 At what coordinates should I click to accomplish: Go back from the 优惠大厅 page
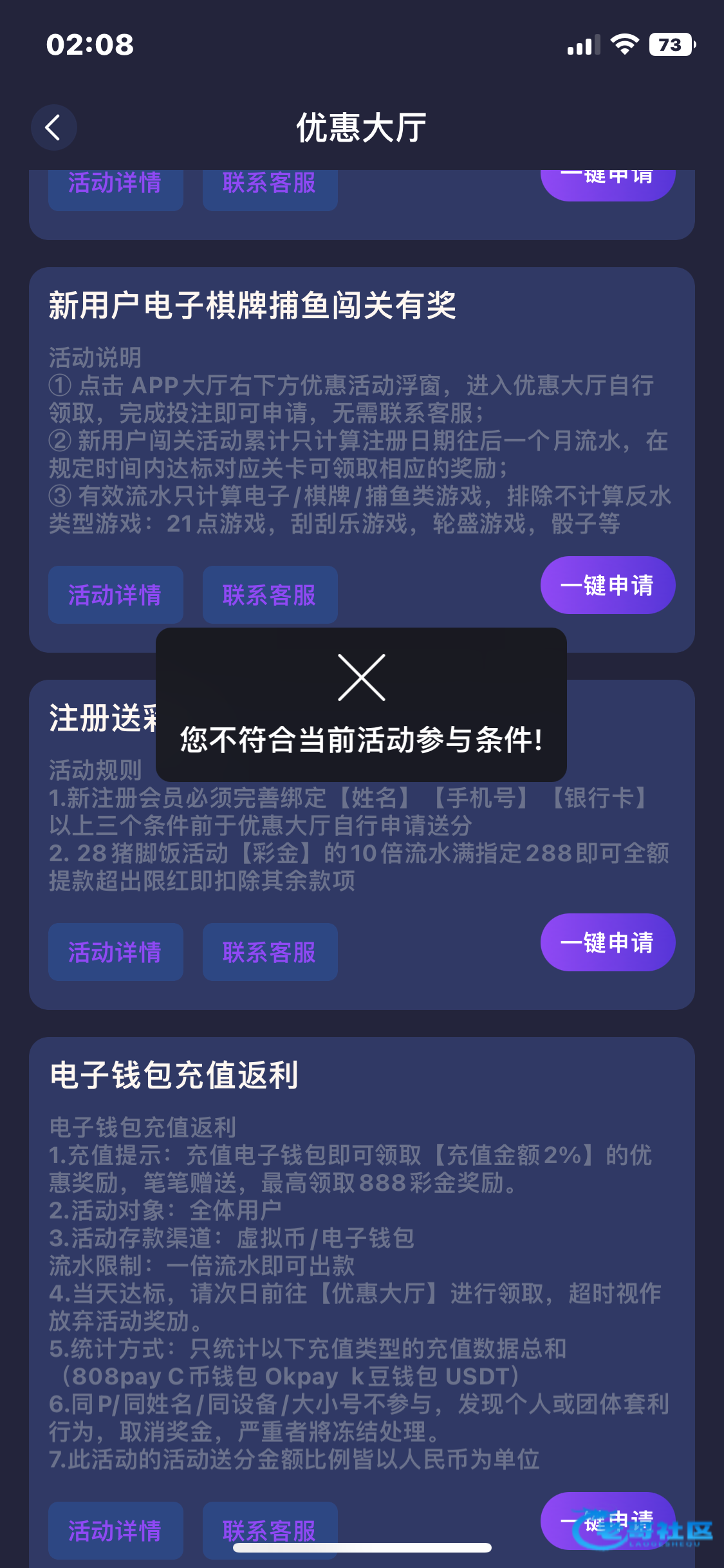[54, 127]
